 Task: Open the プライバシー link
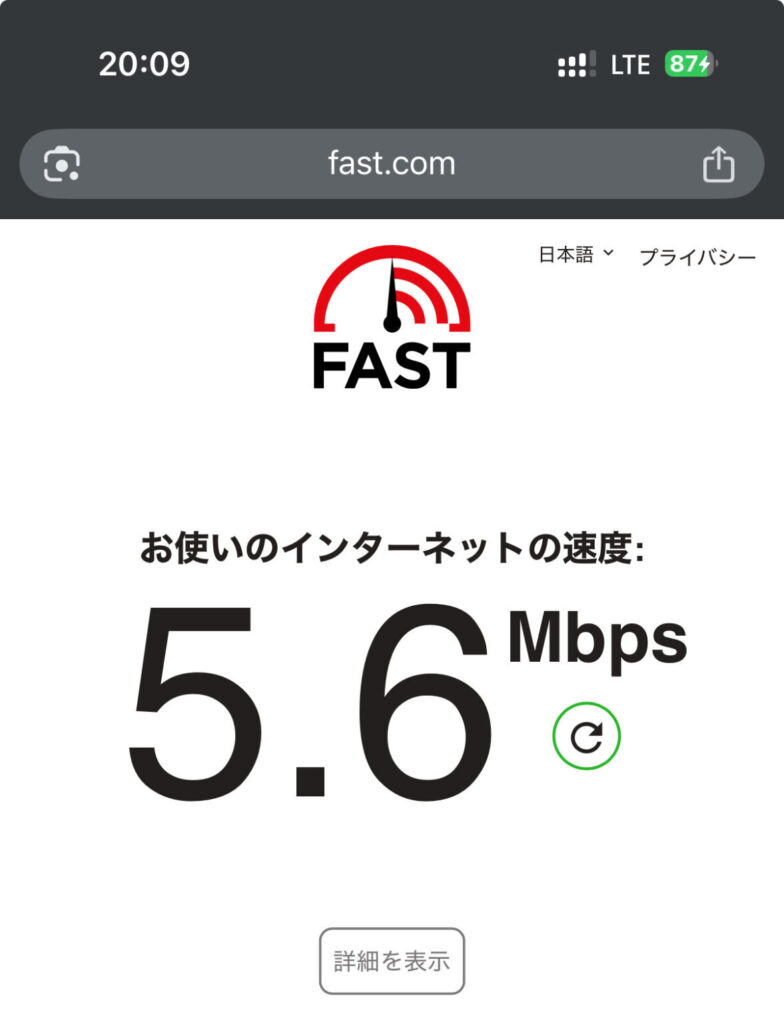click(x=697, y=257)
